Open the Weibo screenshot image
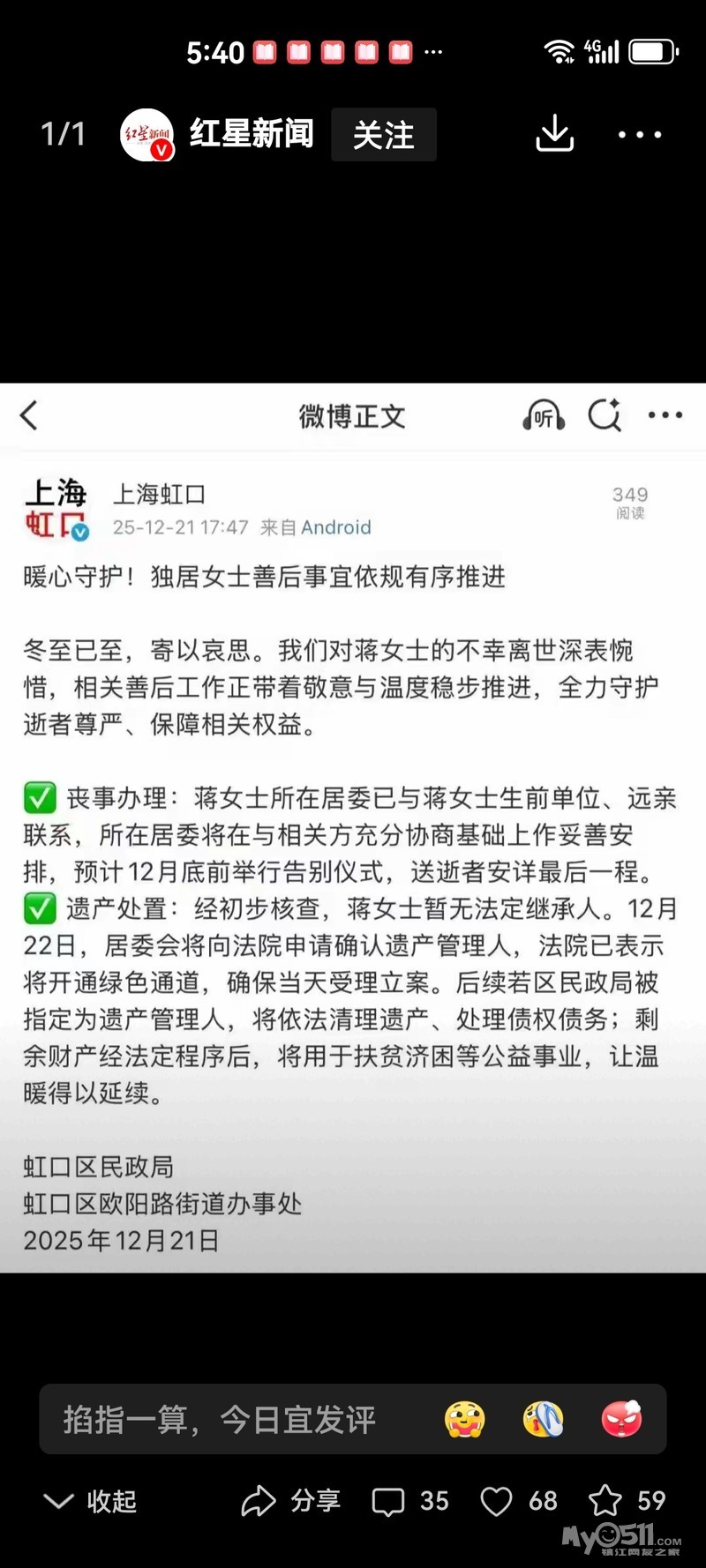 pyautogui.click(x=353, y=827)
